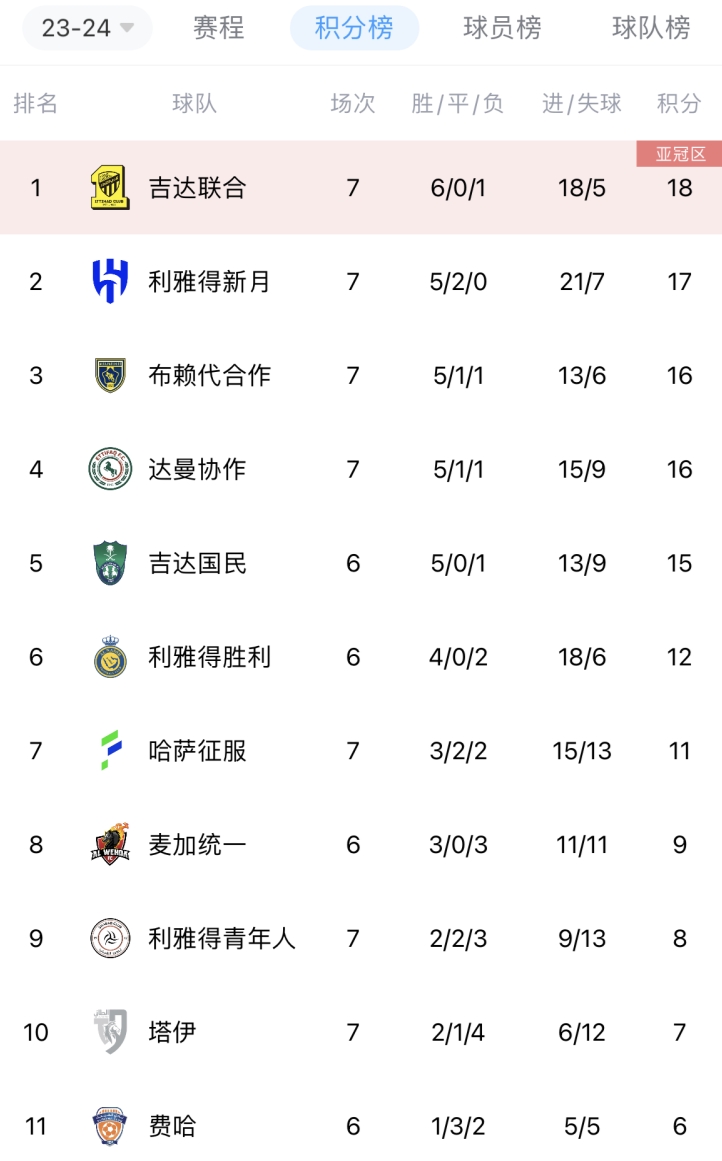Open team 达曼协作 row

[197, 470]
